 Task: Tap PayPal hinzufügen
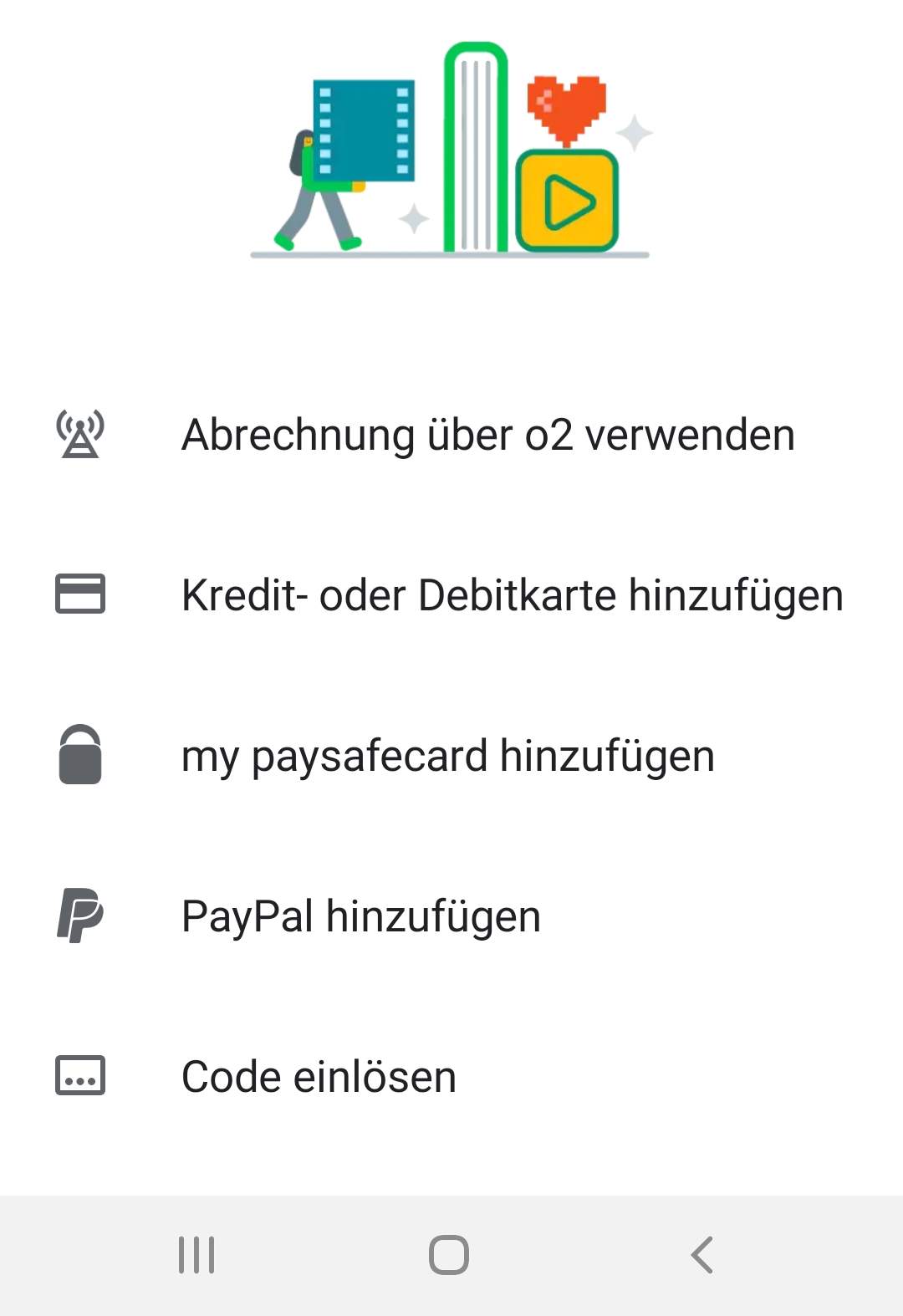[x=361, y=916]
